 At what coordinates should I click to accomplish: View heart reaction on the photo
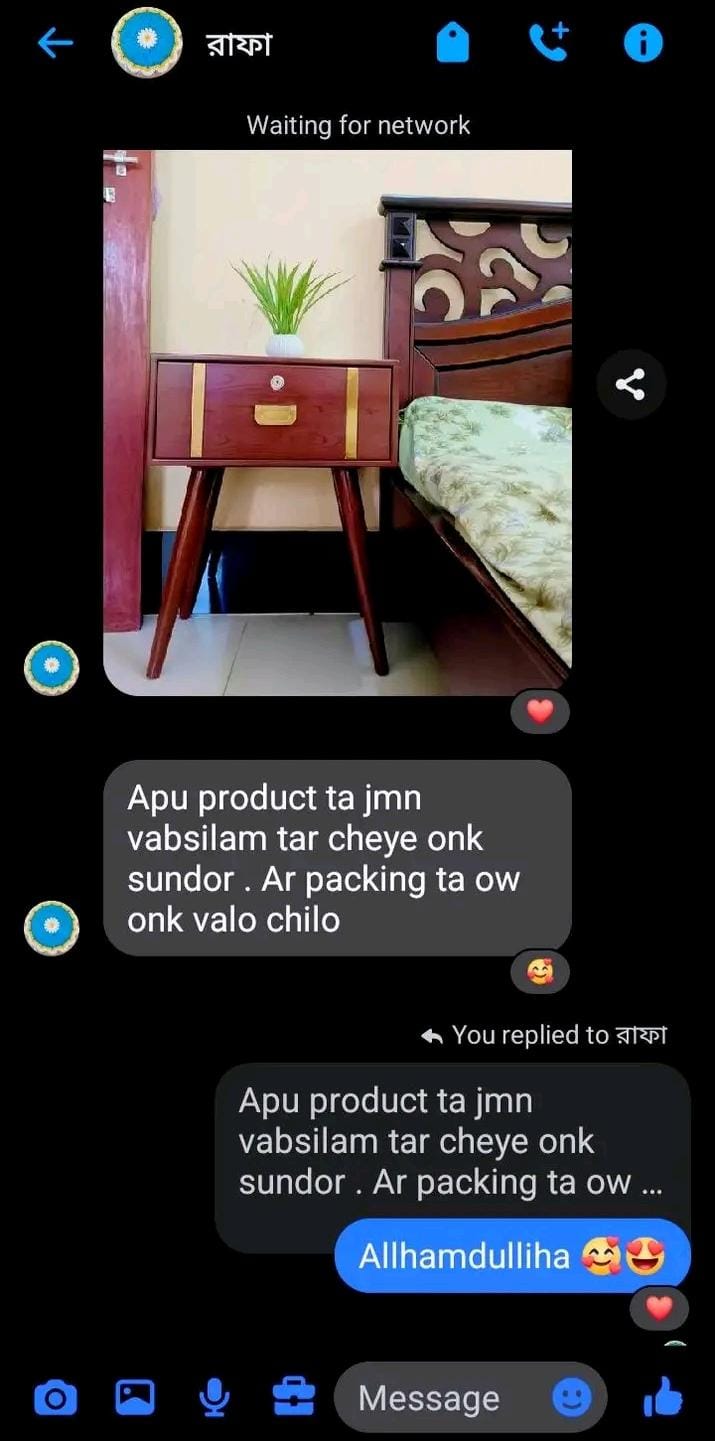(540, 712)
